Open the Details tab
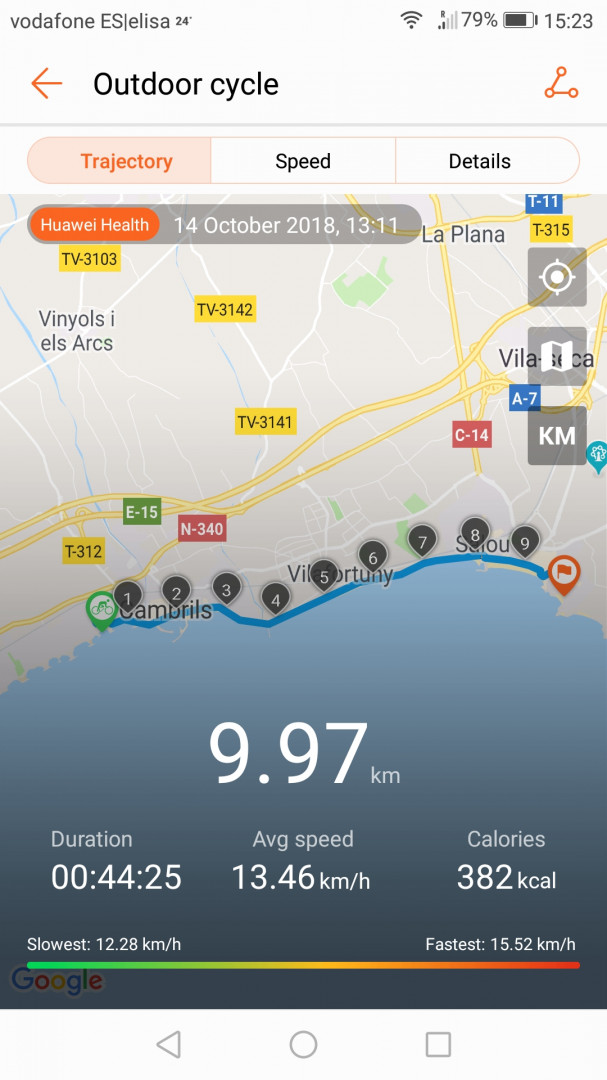The image size is (607, 1080). [480, 161]
